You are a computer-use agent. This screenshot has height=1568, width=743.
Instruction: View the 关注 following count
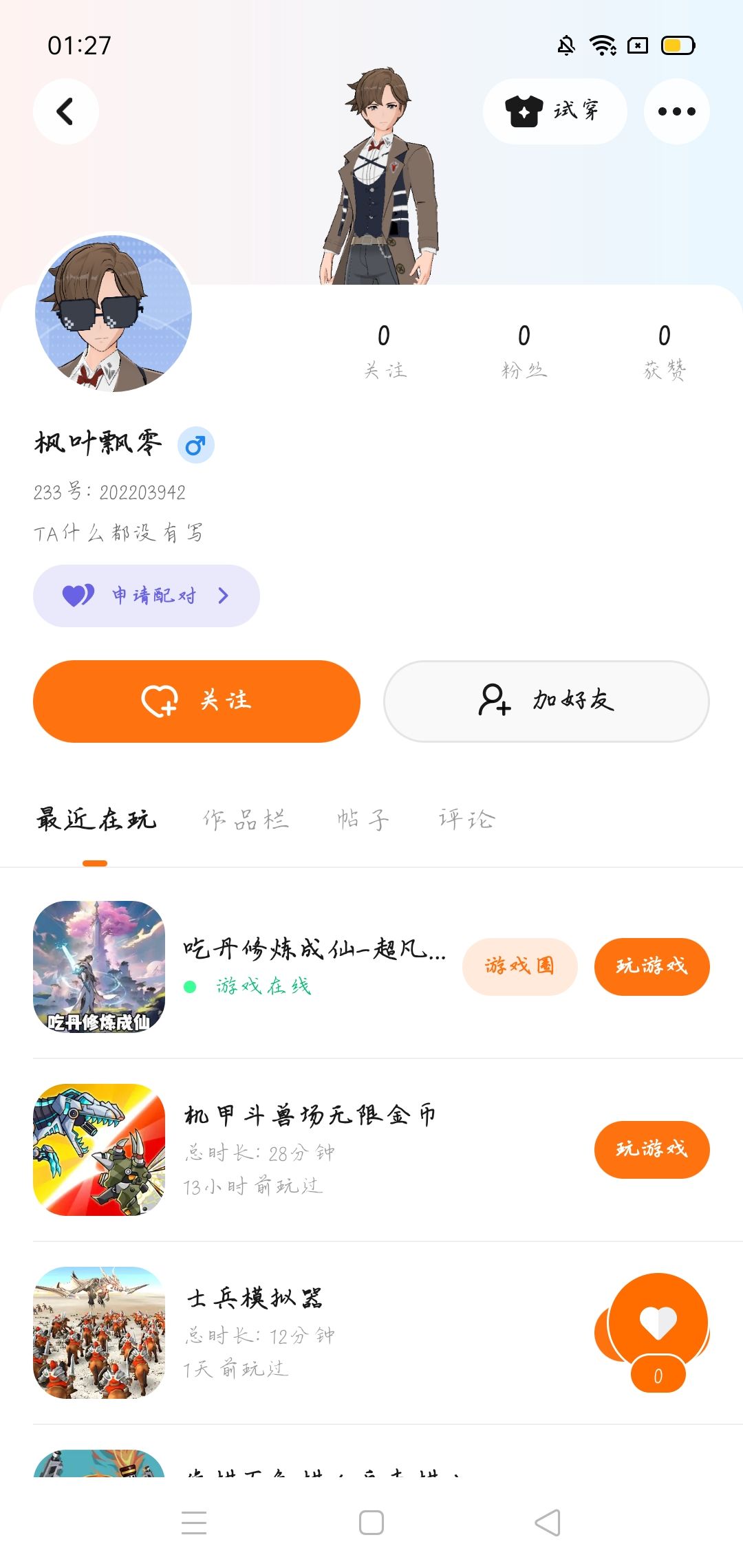(x=385, y=351)
